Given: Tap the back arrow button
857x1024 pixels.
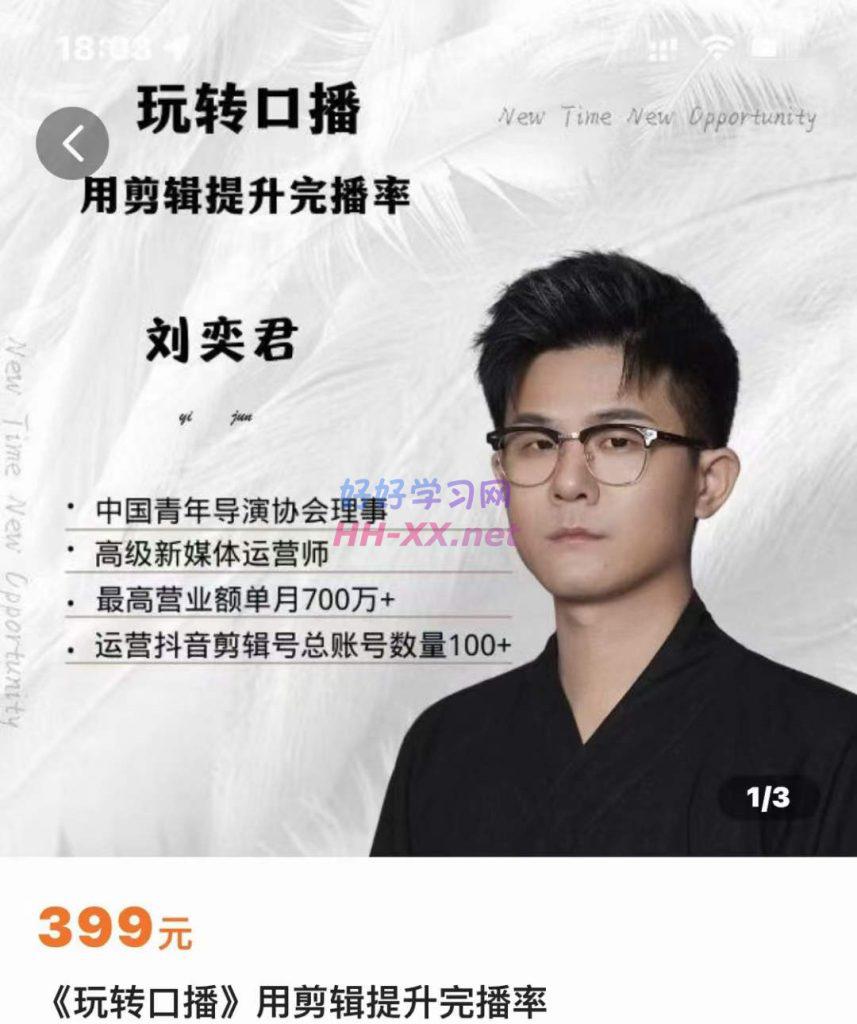Looking at the screenshot, I should [x=73, y=142].
